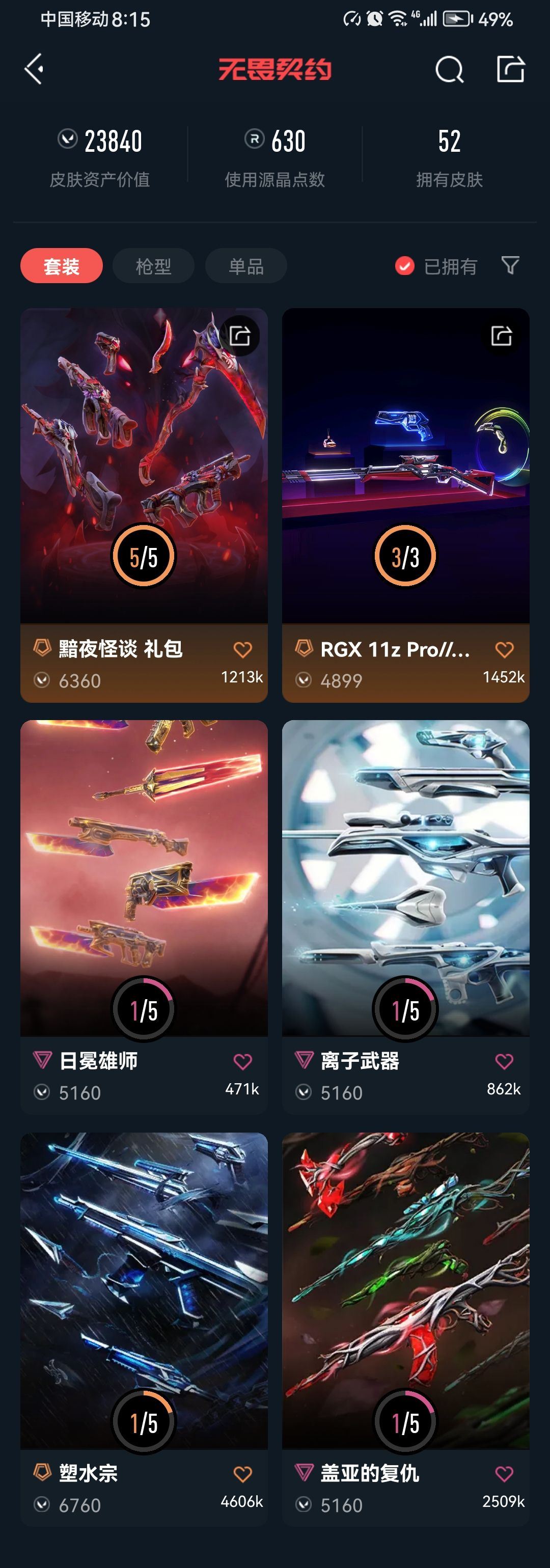Open search via the magnifier icon
Screen dimensions: 550x1568
(449, 69)
